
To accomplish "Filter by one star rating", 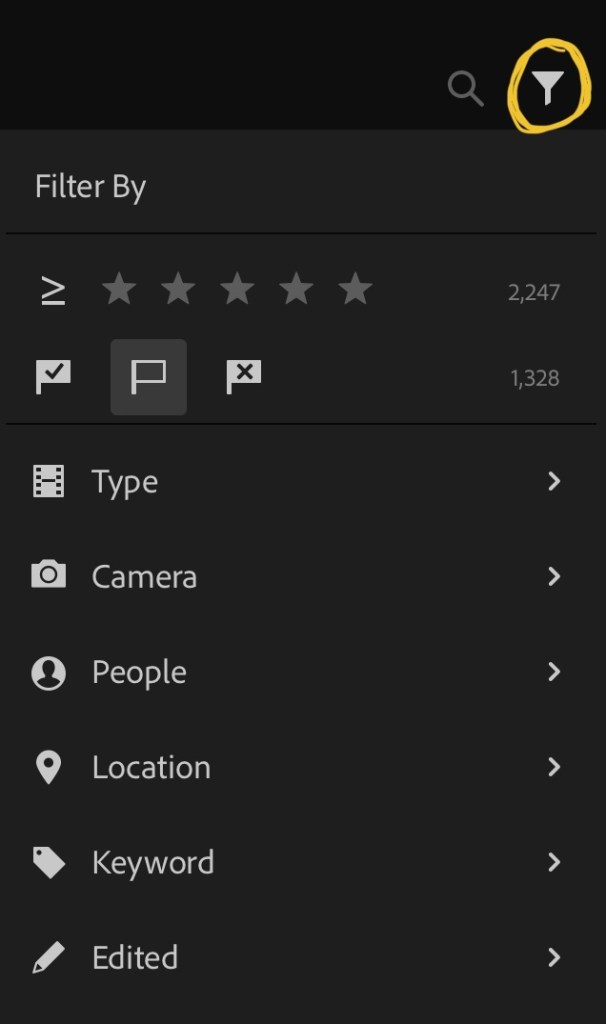I will coord(119,290).
